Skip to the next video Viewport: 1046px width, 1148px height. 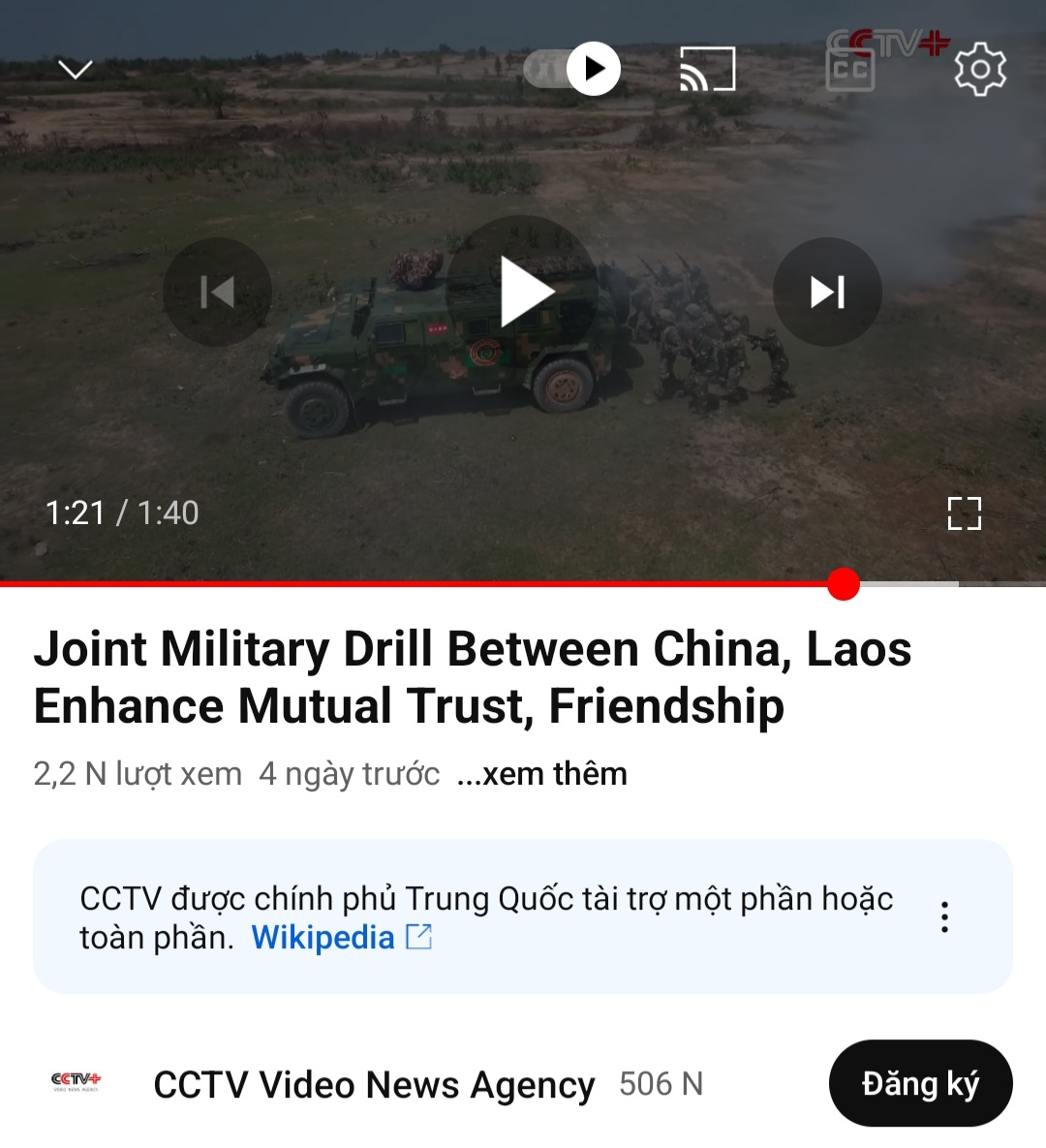pos(828,292)
